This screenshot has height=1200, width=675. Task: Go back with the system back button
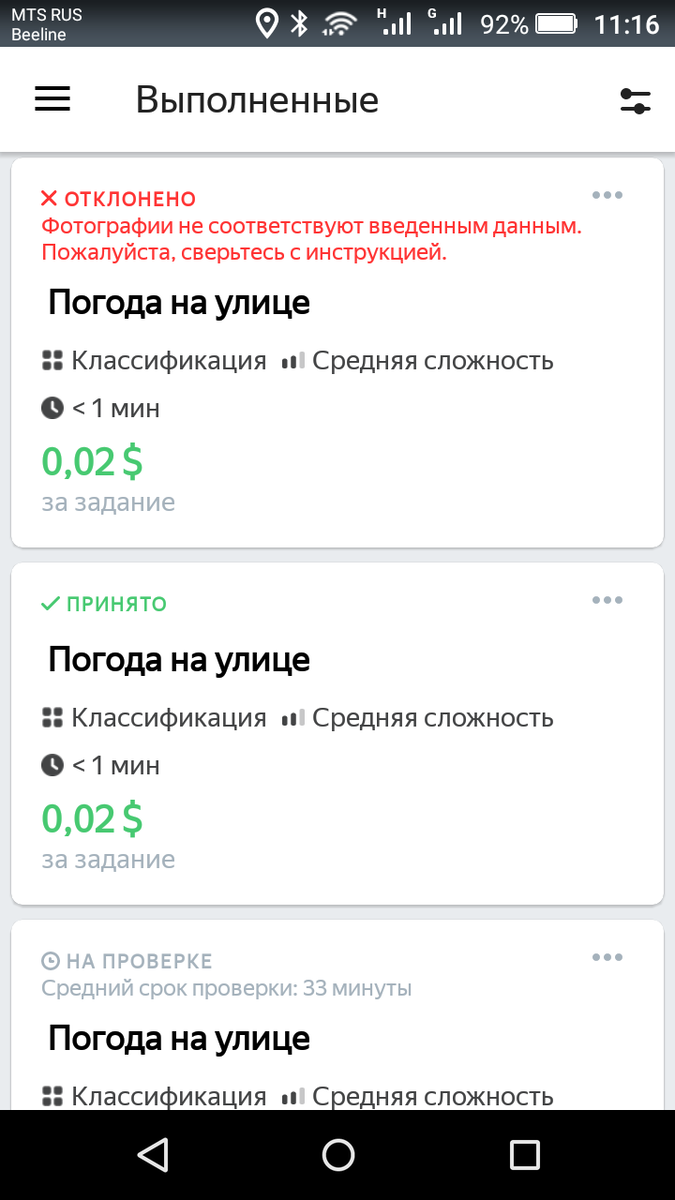(153, 1155)
